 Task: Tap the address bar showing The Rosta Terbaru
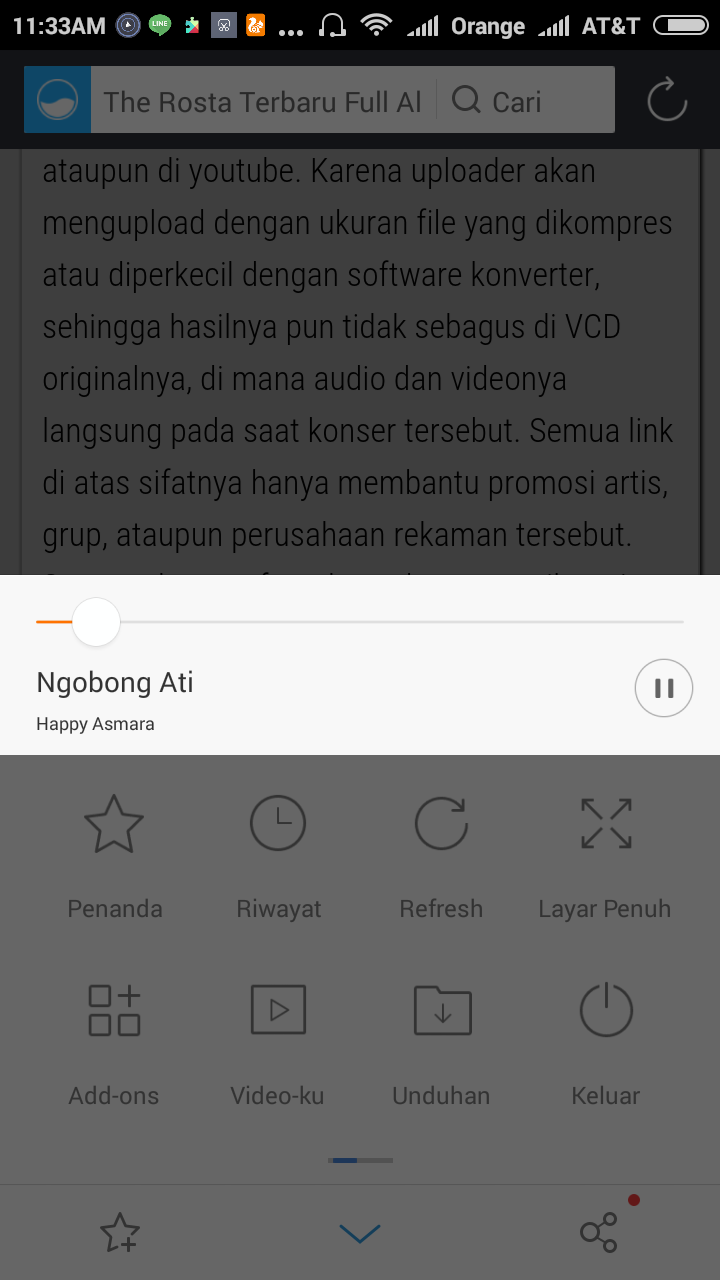(x=262, y=101)
